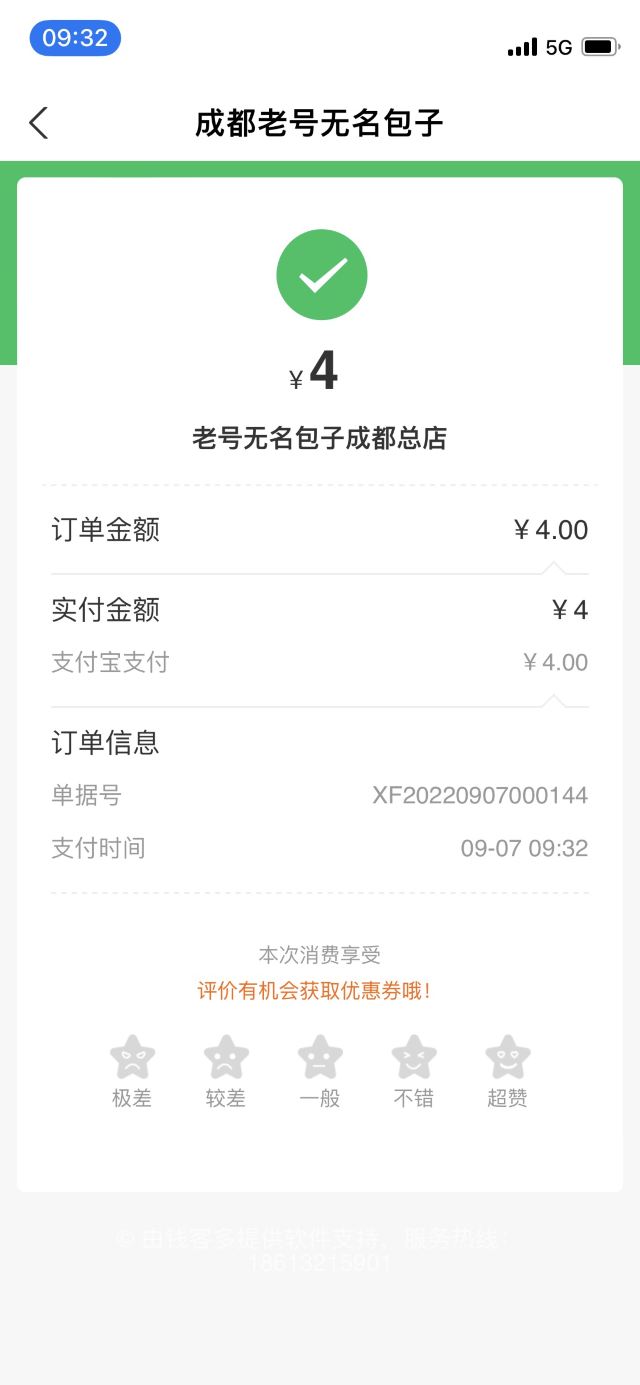
Task: Rate the purchase as 极差
Action: click(x=132, y=1058)
